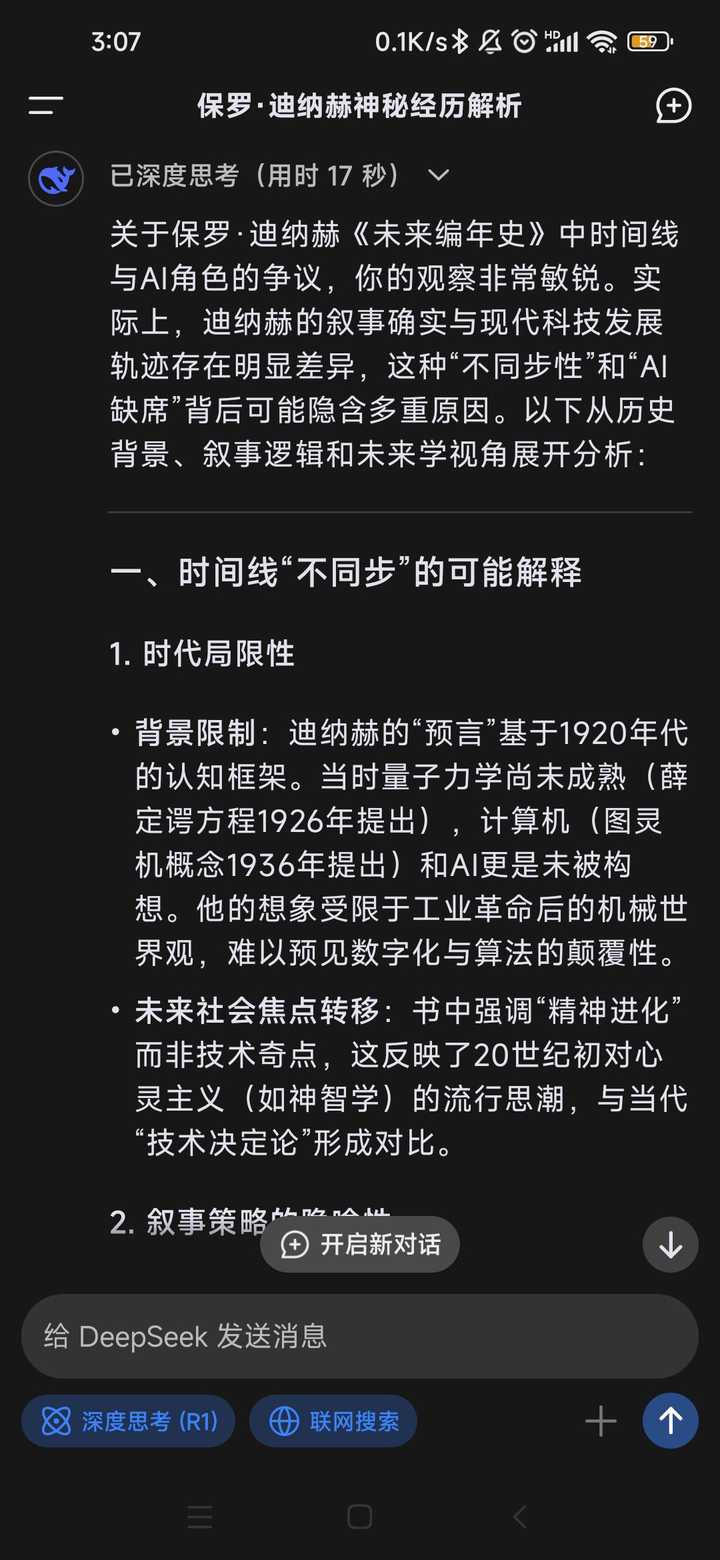The width and height of the screenshot is (720, 1560).
Task: Toggle the 联网搜索 chip
Action: coord(333,1421)
